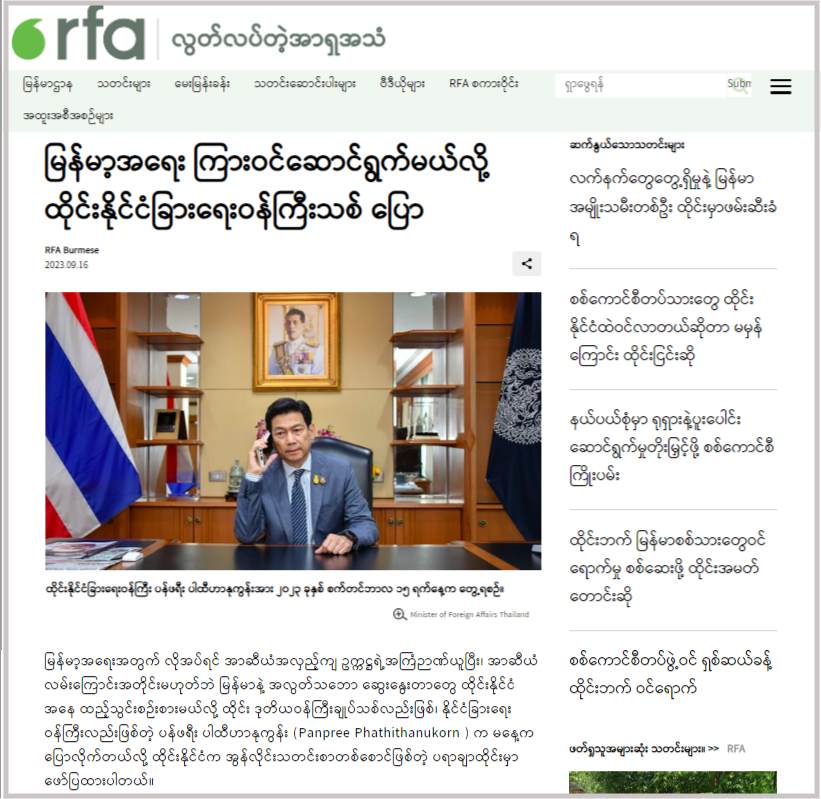Image resolution: width=821 pixels, height=799 pixels.
Task: Open the မြန်မာ့ဌာန nav link
Action: (48, 85)
